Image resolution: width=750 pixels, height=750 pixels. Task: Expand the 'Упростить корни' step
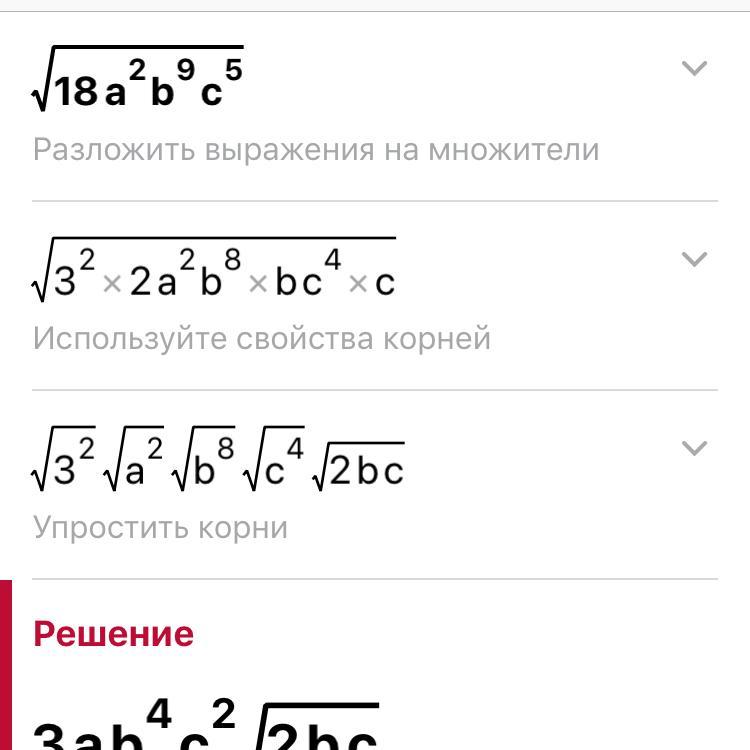[693, 447]
